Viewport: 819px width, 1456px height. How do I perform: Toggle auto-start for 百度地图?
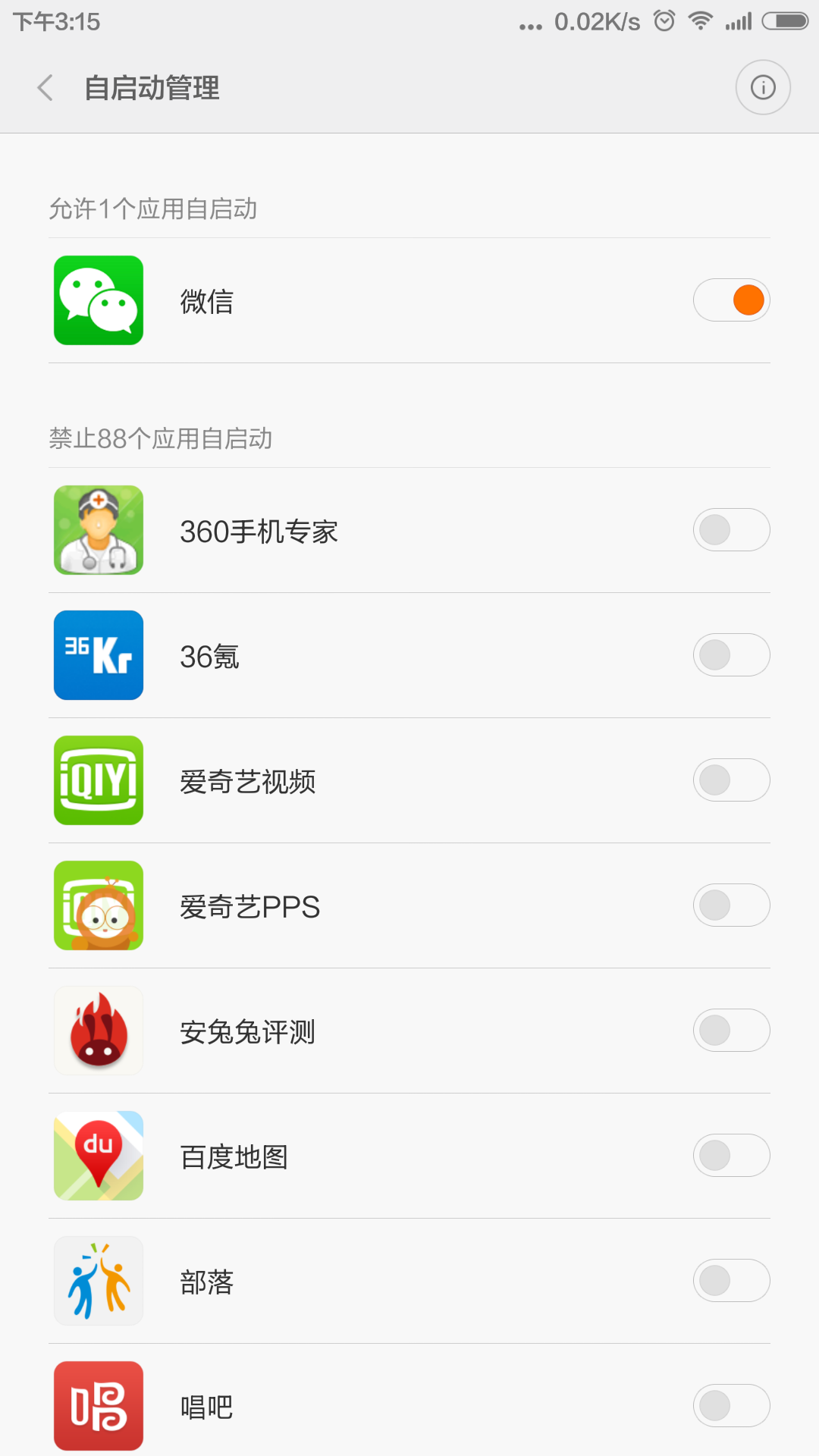pos(731,1156)
